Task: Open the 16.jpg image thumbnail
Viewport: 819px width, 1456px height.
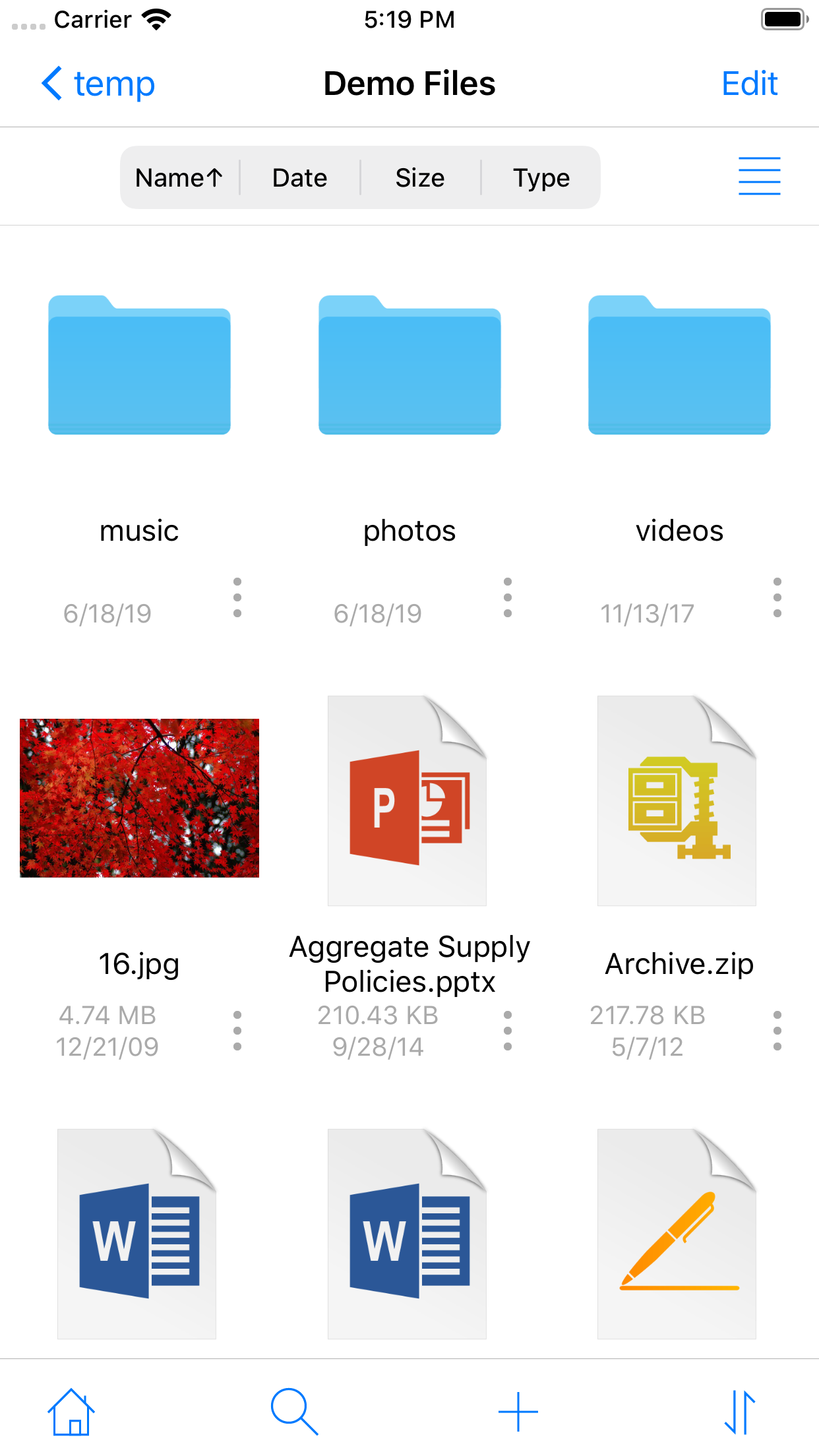Action: point(138,800)
